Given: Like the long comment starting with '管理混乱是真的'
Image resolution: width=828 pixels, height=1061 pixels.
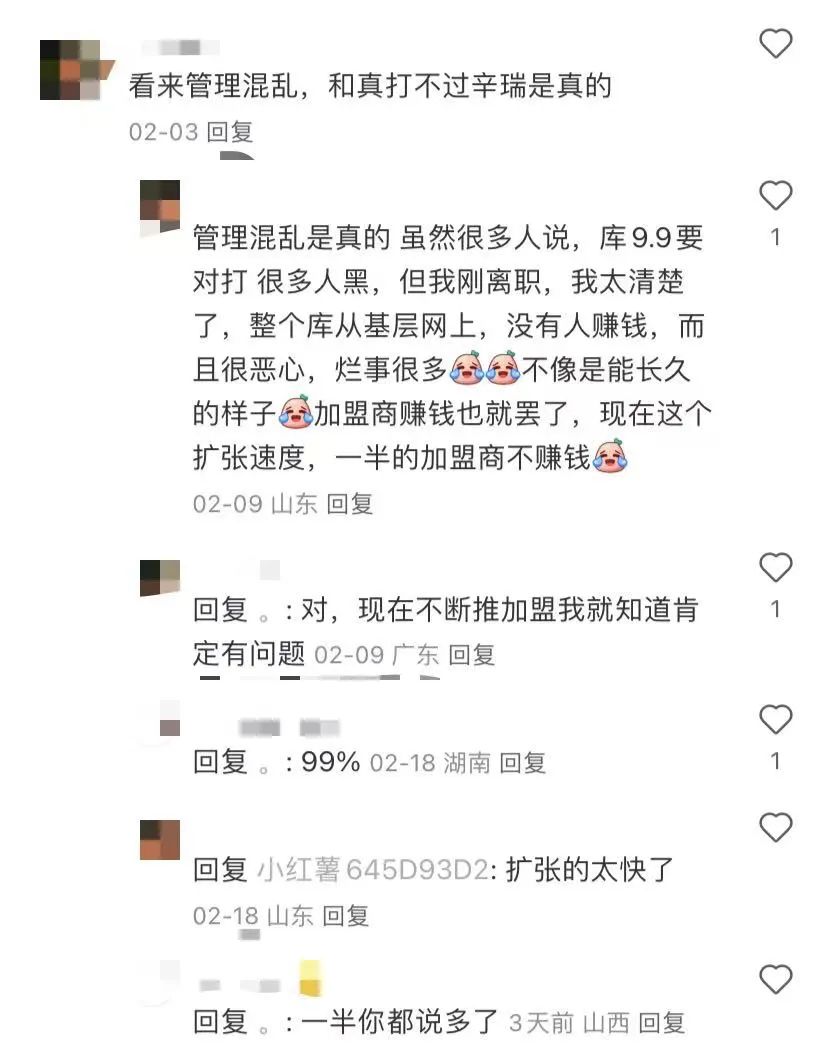Looking at the screenshot, I should 776,196.
